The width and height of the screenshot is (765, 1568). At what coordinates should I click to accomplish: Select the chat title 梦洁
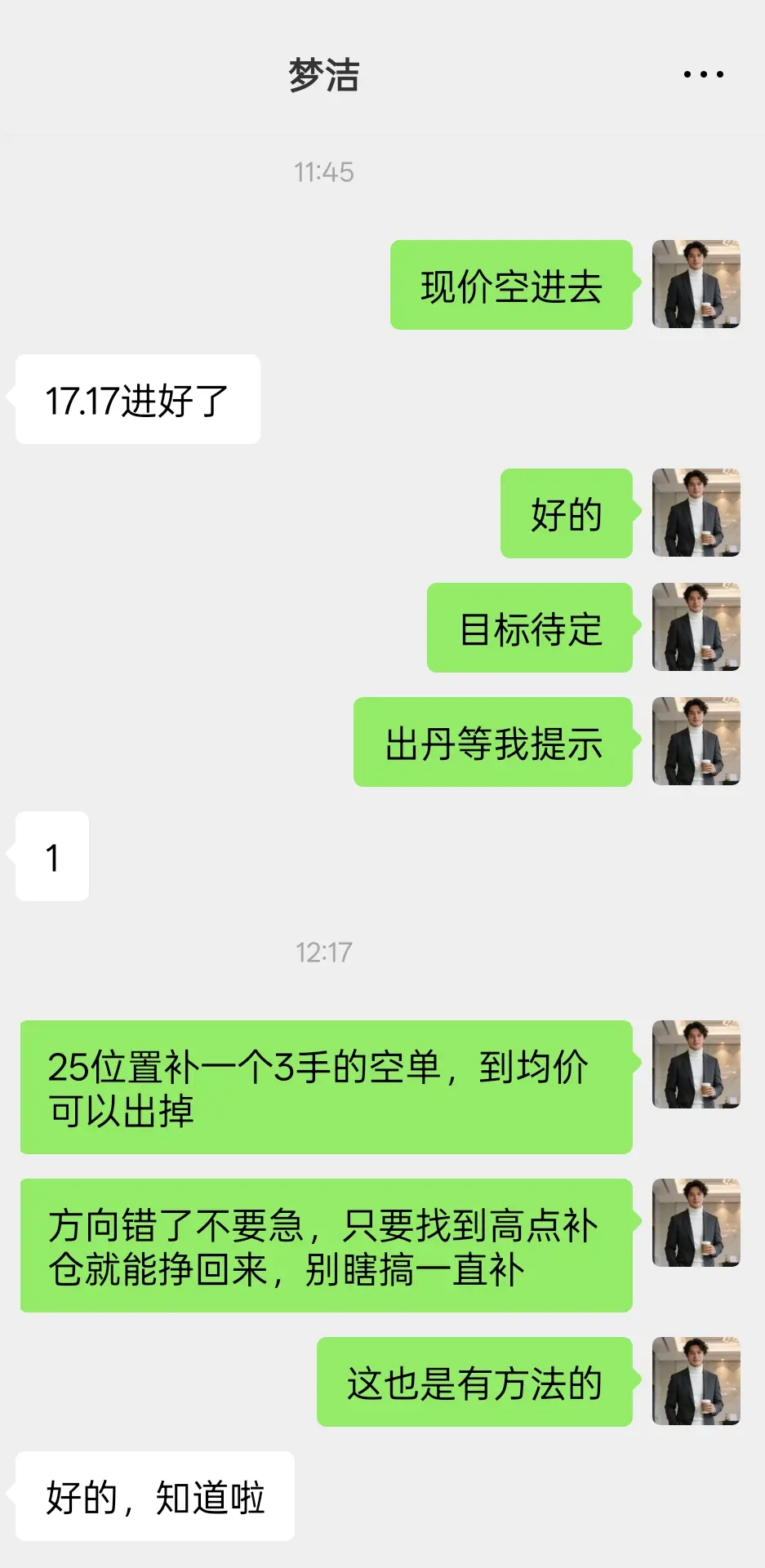tap(323, 74)
